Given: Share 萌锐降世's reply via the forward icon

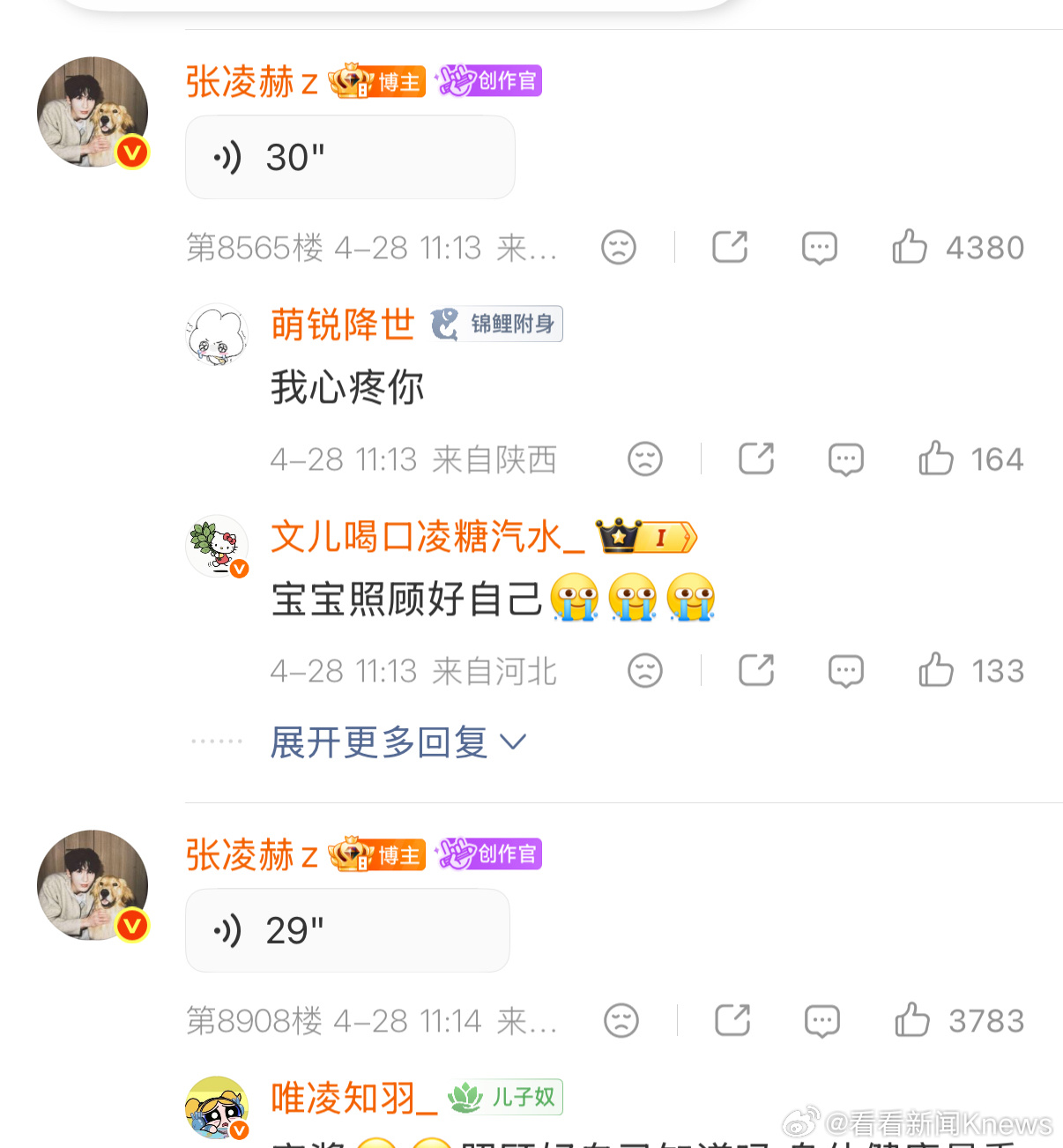Looking at the screenshot, I should click(x=756, y=458).
